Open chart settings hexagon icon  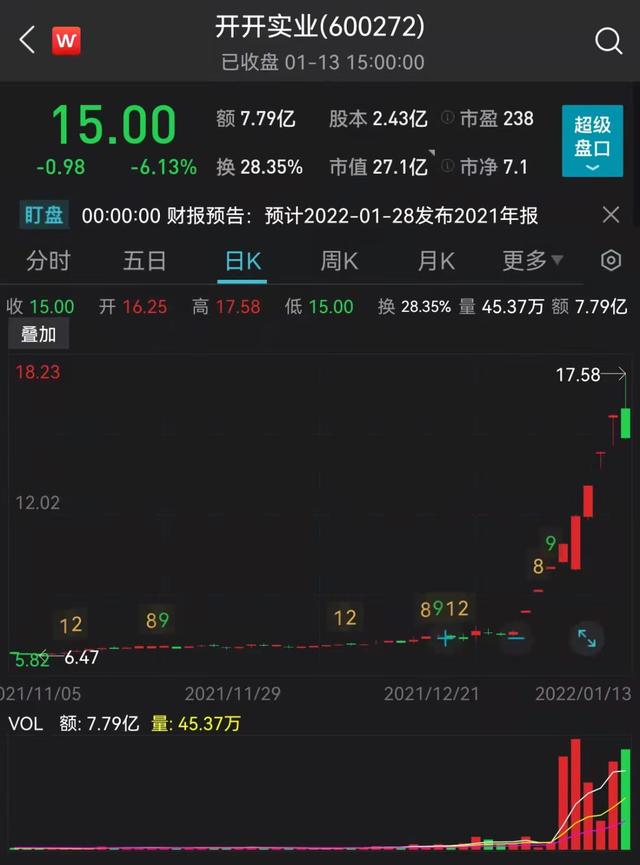coord(611,261)
